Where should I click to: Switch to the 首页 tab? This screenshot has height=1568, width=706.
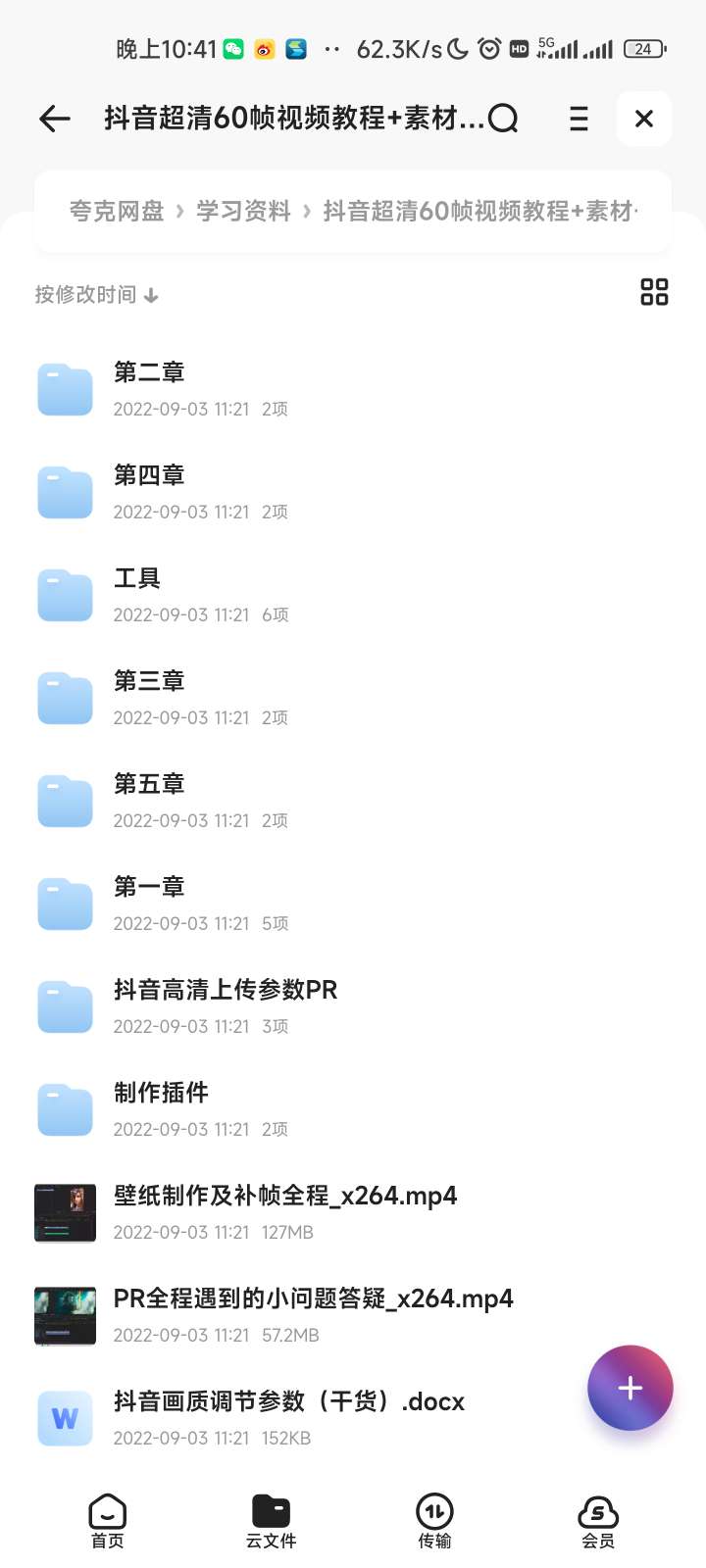(108, 1521)
